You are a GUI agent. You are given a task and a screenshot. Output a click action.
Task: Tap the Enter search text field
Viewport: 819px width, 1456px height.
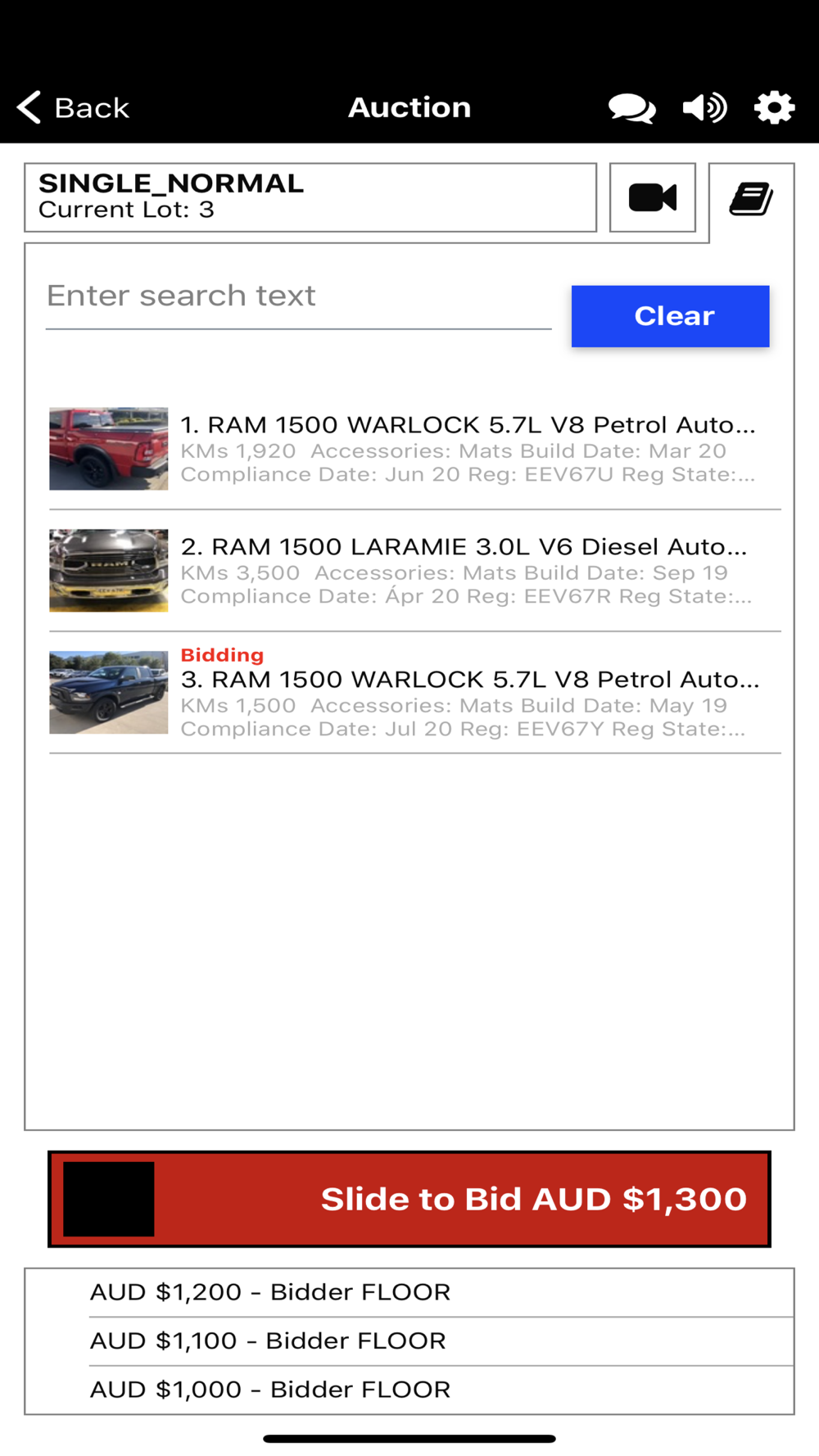pos(298,296)
